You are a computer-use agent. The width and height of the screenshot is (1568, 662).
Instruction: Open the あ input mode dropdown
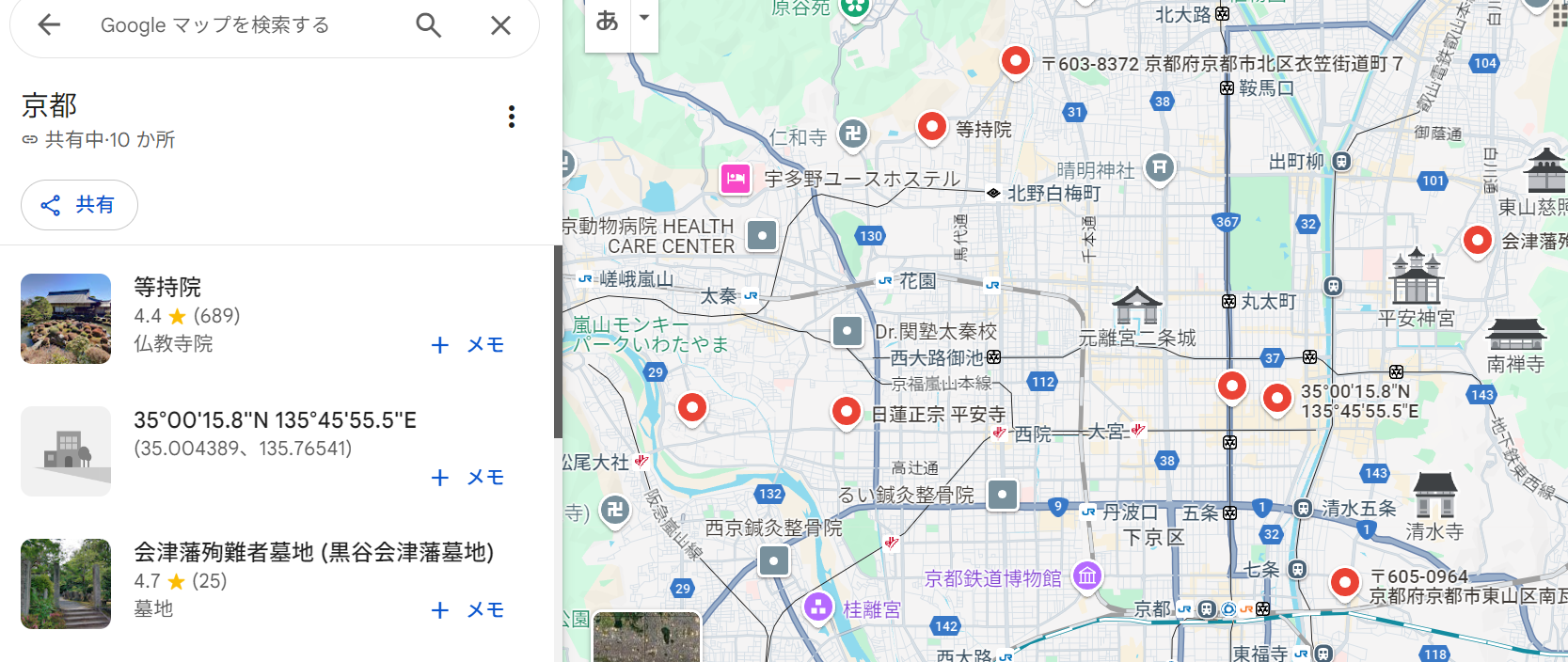pyautogui.click(x=644, y=18)
